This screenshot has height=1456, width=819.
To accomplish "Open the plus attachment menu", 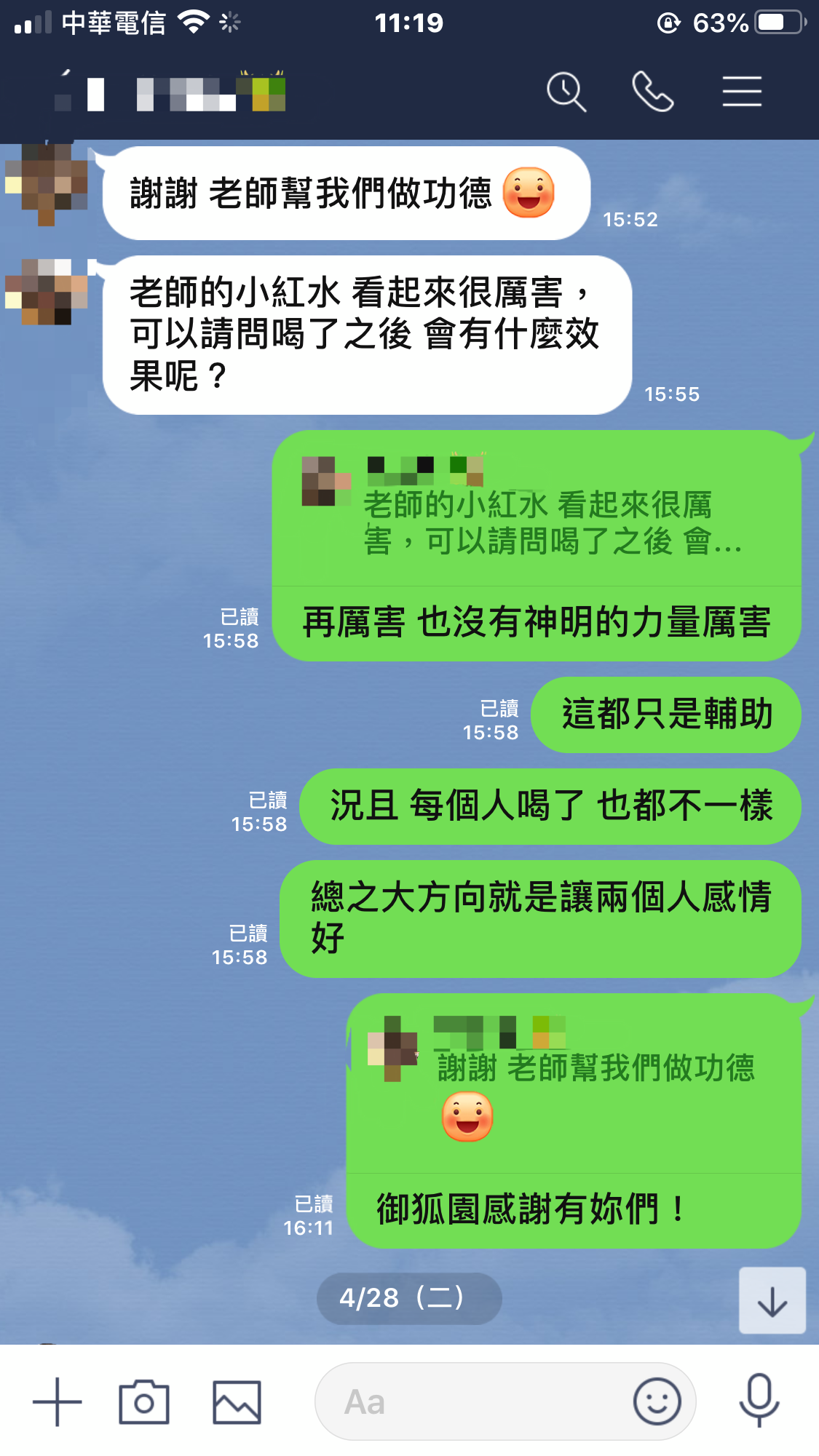I will click(58, 1401).
